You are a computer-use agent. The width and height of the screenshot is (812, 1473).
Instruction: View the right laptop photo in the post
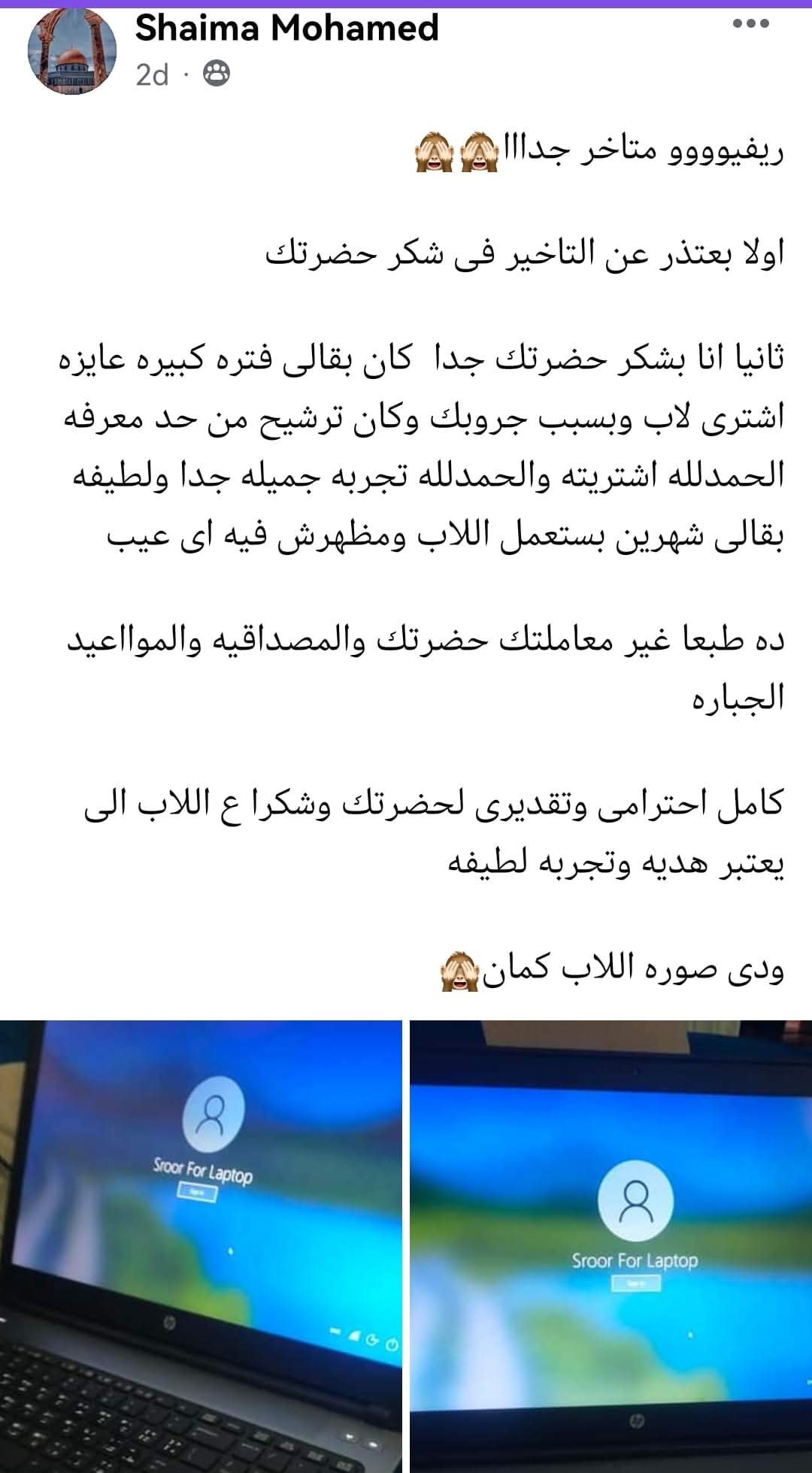pos(611,1244)
